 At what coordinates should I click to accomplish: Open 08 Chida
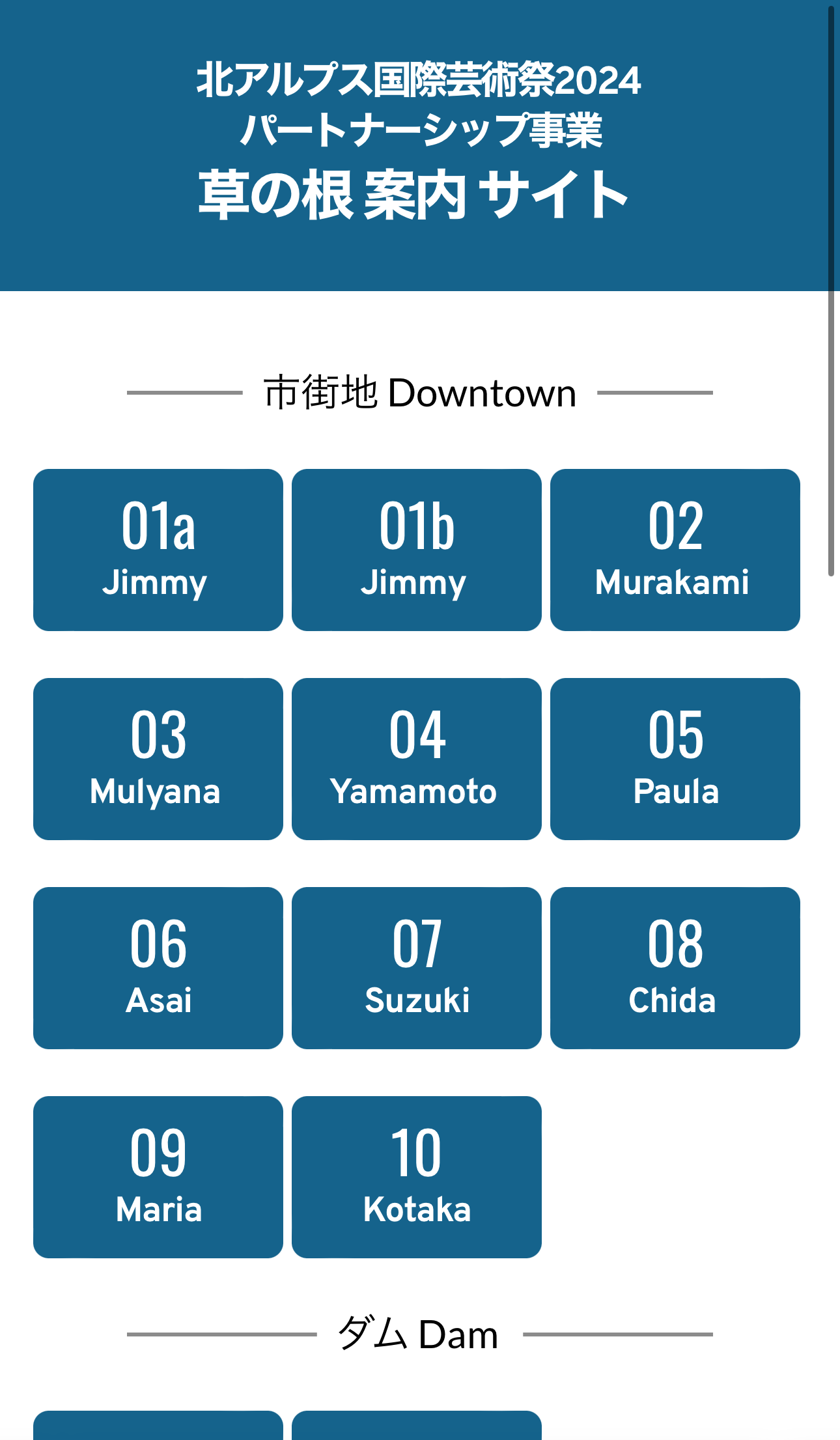[x=675, y=968]
